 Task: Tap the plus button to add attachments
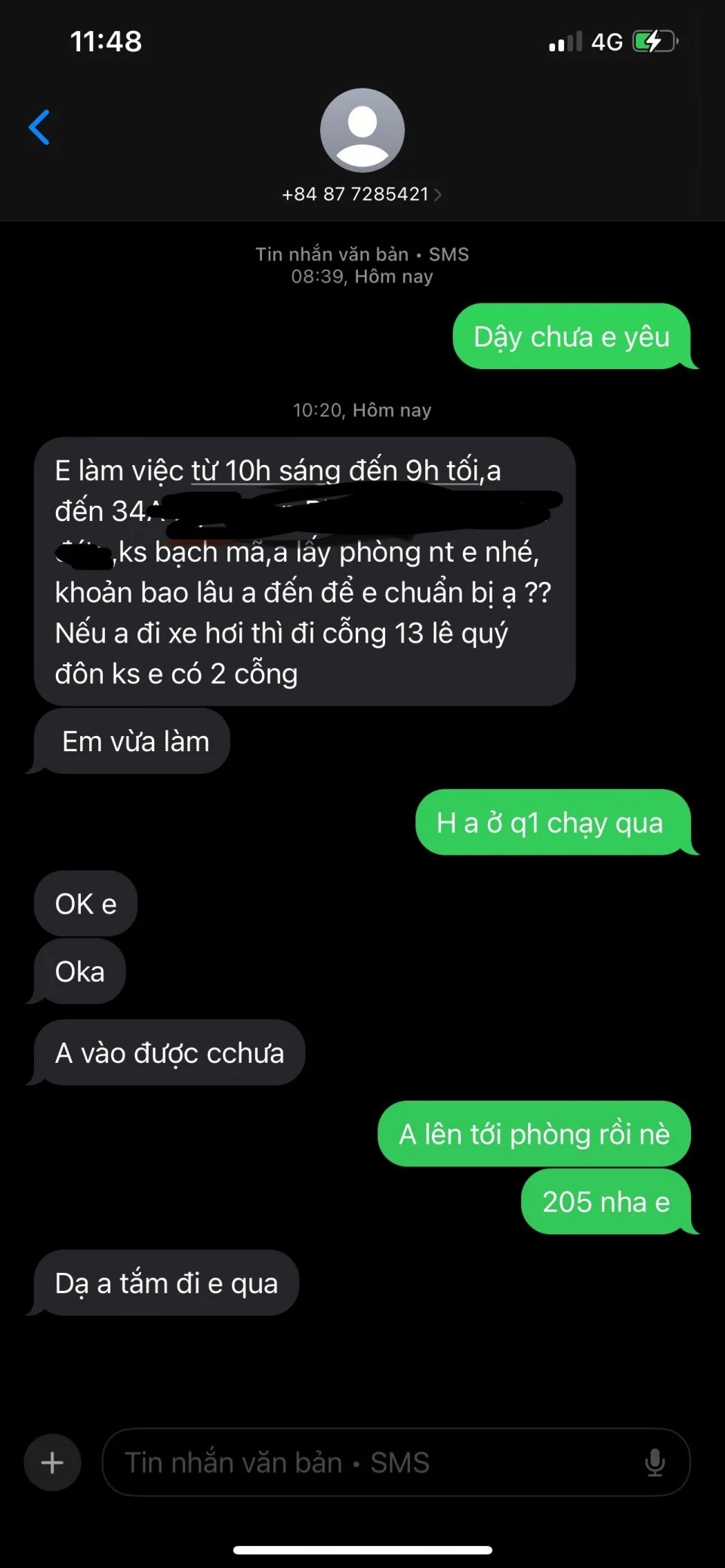tap(52, 1462)
